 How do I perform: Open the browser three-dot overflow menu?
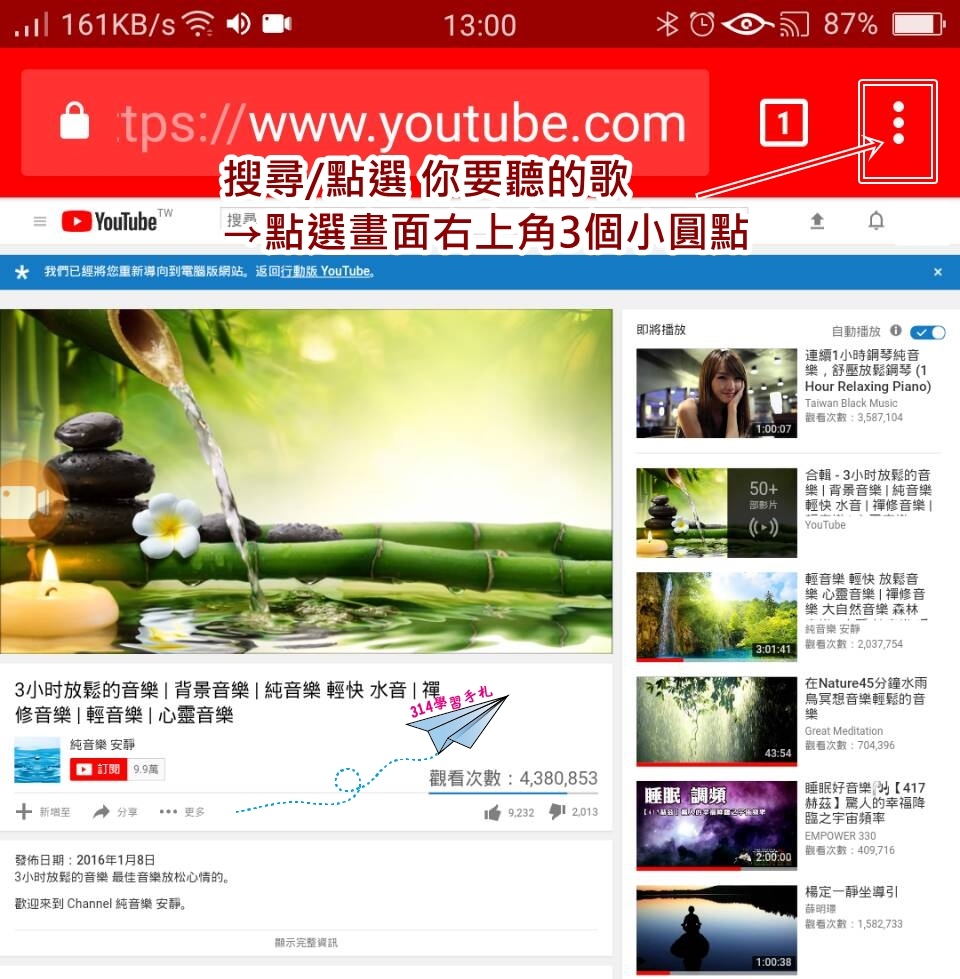[x=898, y=124]
